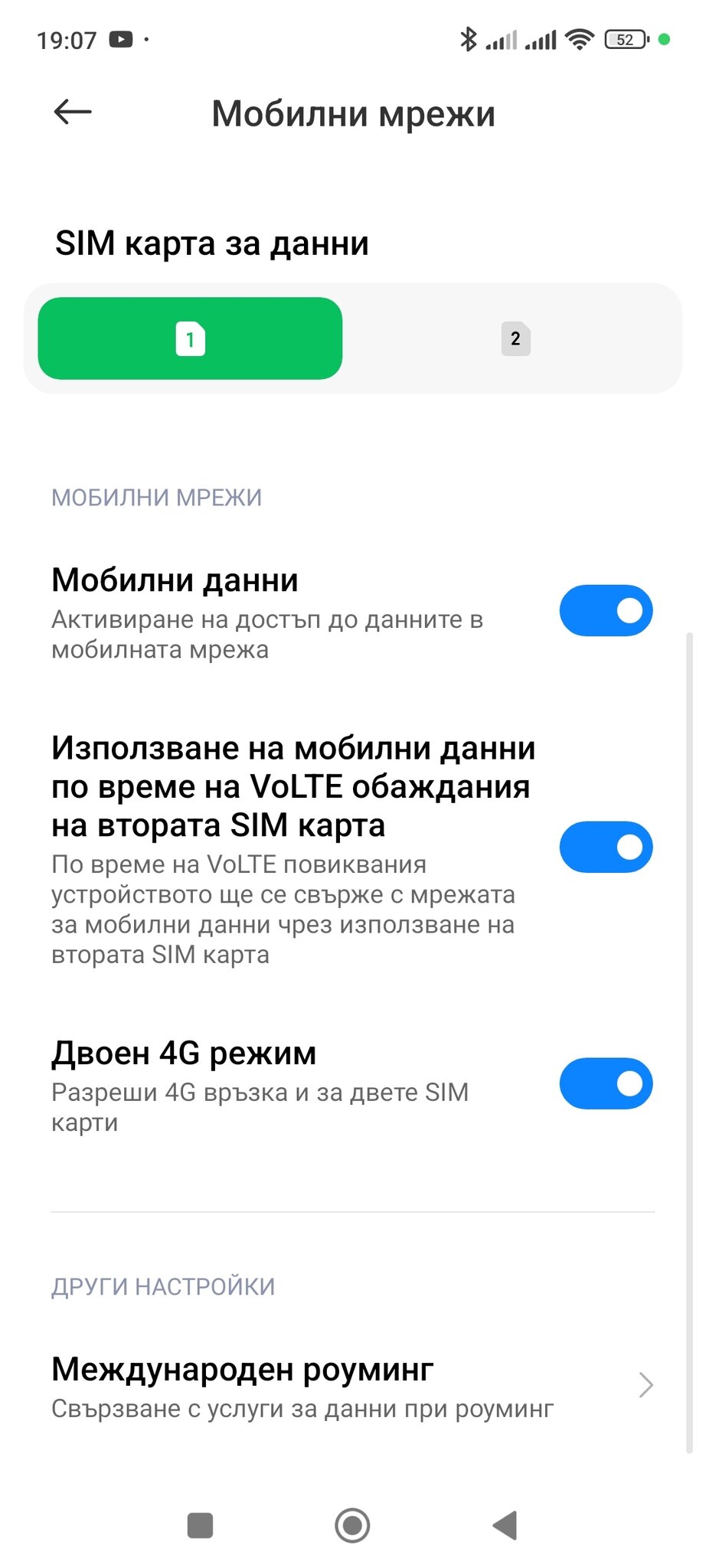Go back from Мобилни мрежи

[73, 113]
